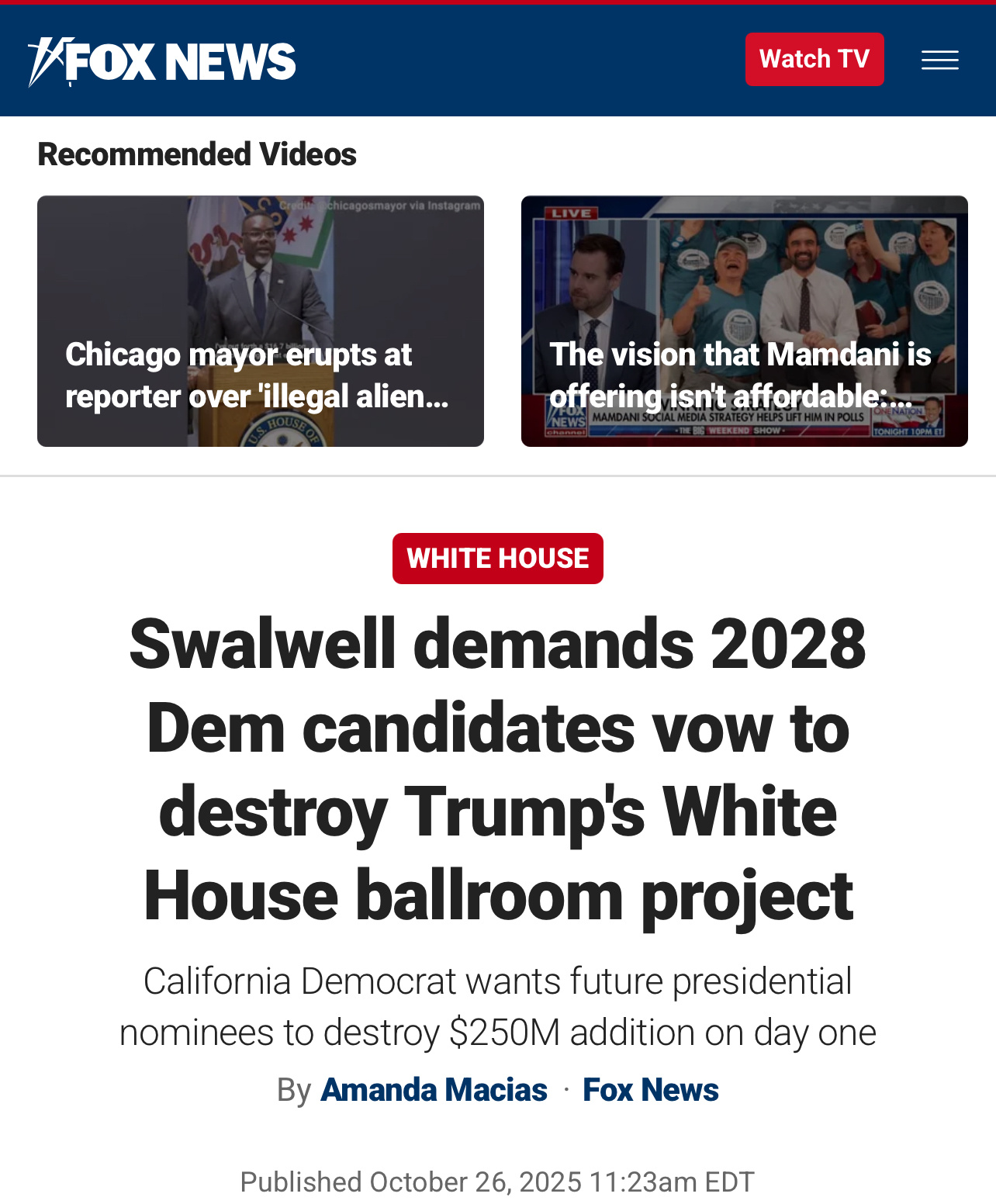Viewport: 996px width, 1204px height.
Task: Play the Mamdani vision isn't affordable video
Action: (744, 320)
